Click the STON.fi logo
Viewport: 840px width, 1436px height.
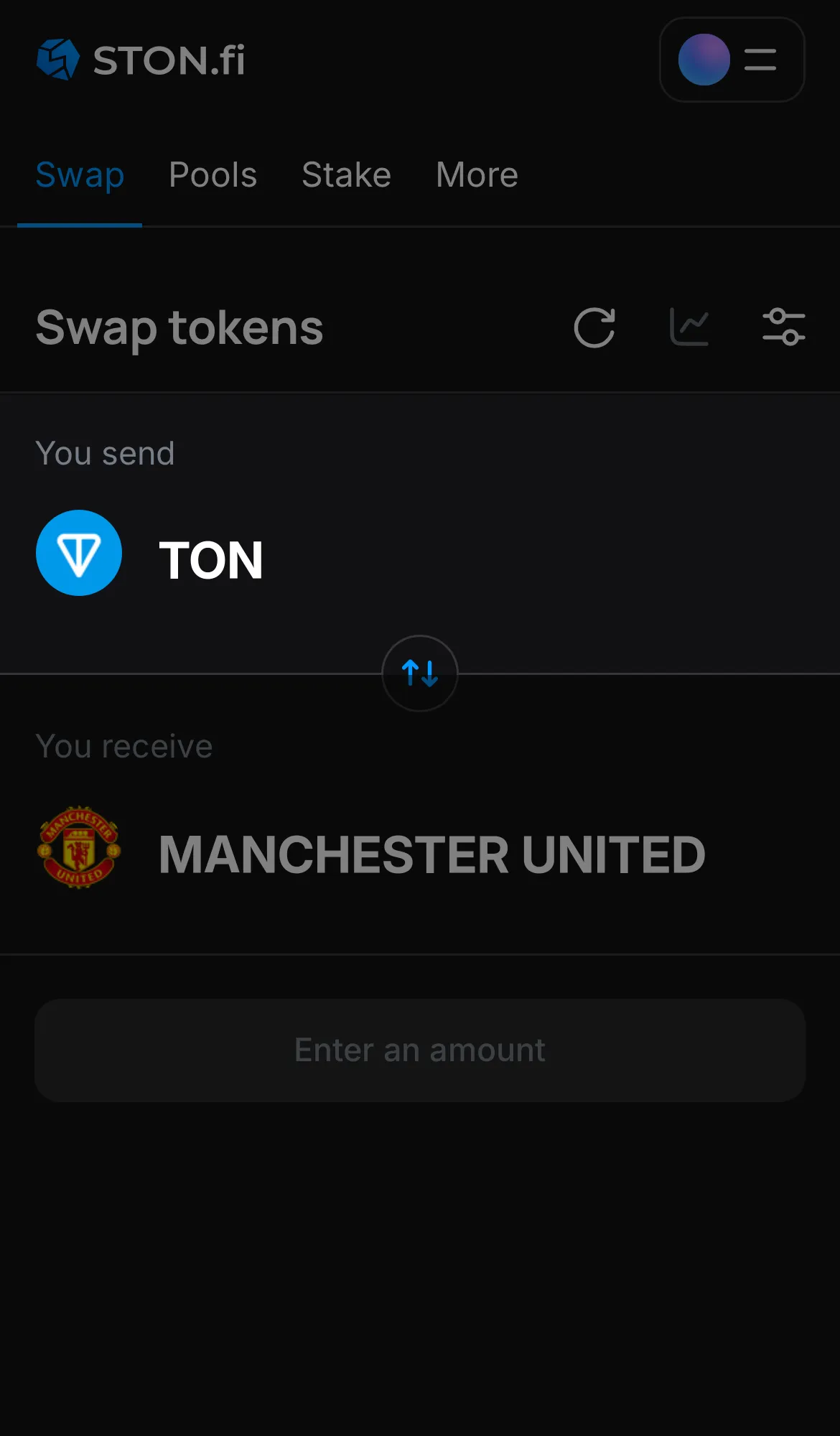pyautogui.click(x=140, y=60)
